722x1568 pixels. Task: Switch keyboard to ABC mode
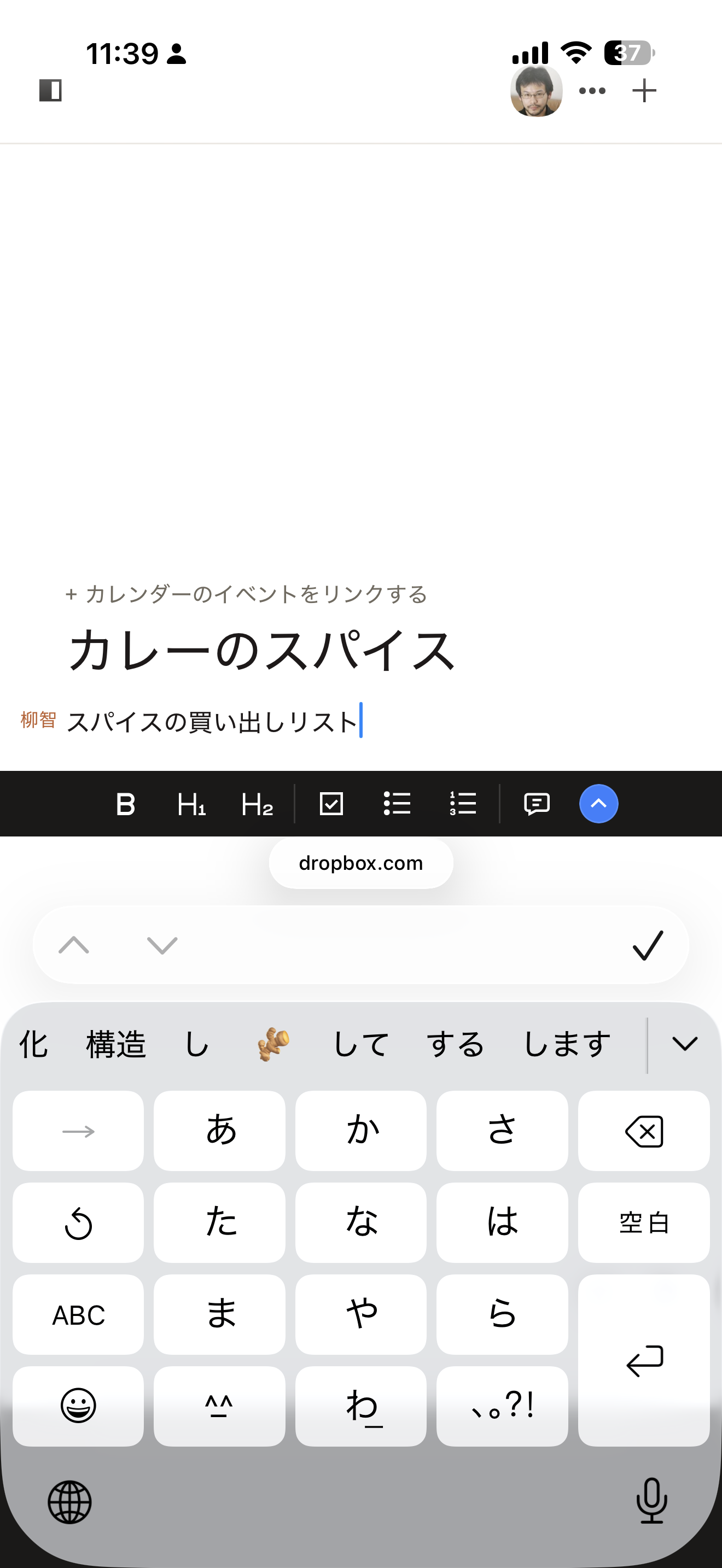click(79, 1315)
